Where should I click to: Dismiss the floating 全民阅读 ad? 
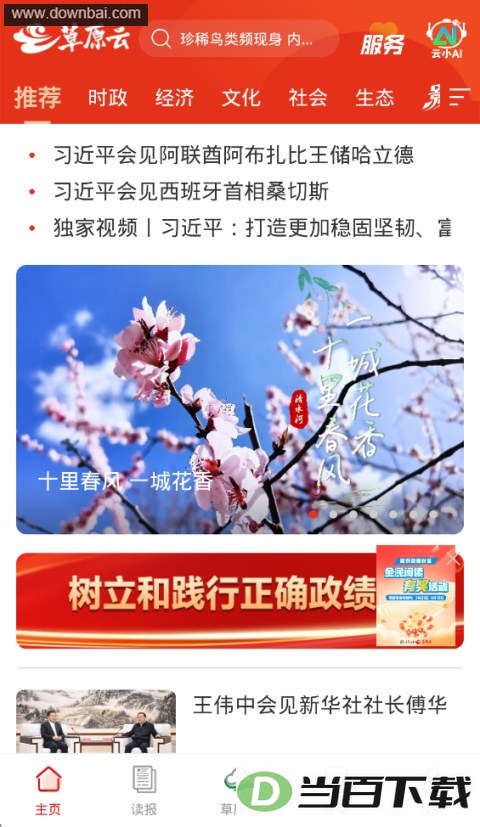point(453,559)
